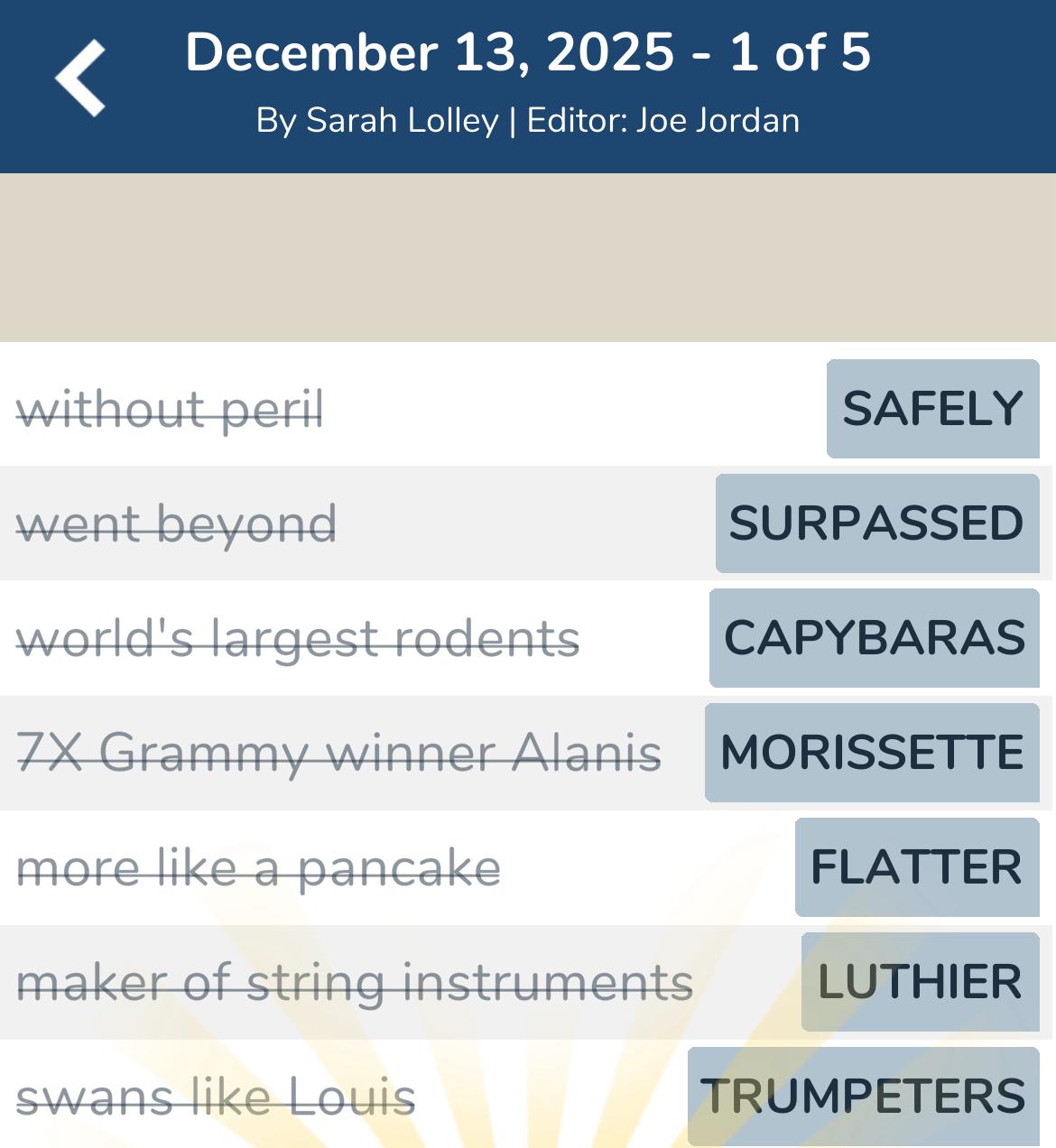Select the SAFELY answer tile

pyautogui.click(x=932, y=409)
